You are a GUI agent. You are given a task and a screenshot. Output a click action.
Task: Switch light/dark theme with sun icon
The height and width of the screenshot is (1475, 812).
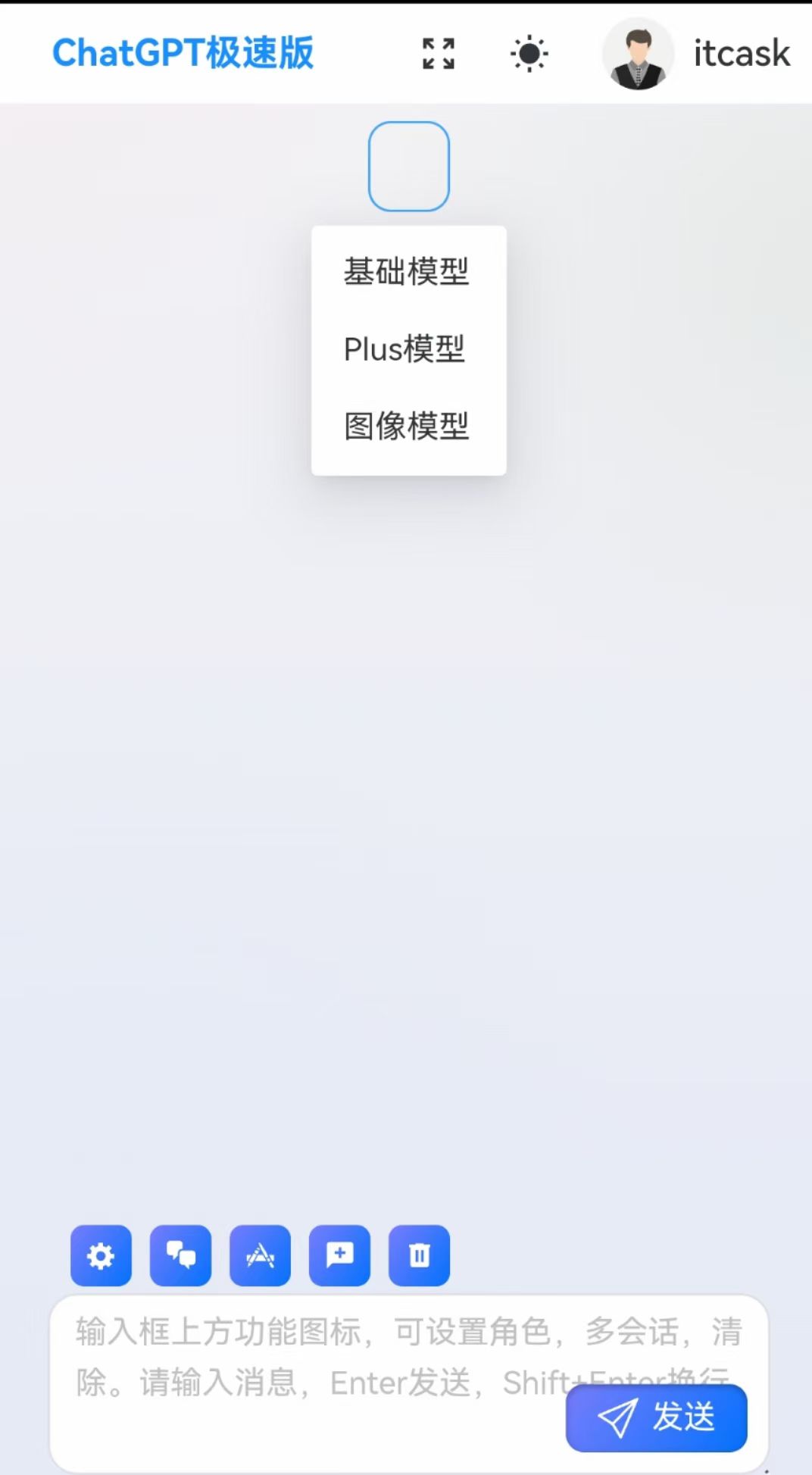pos(529,54)
